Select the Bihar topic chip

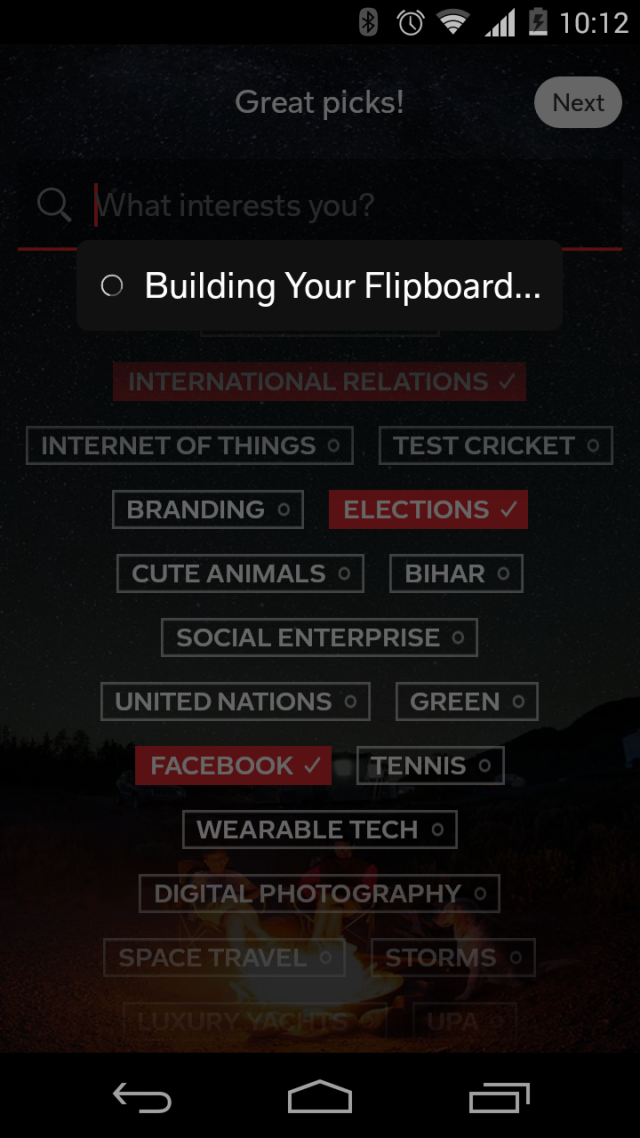pos(456,574)
